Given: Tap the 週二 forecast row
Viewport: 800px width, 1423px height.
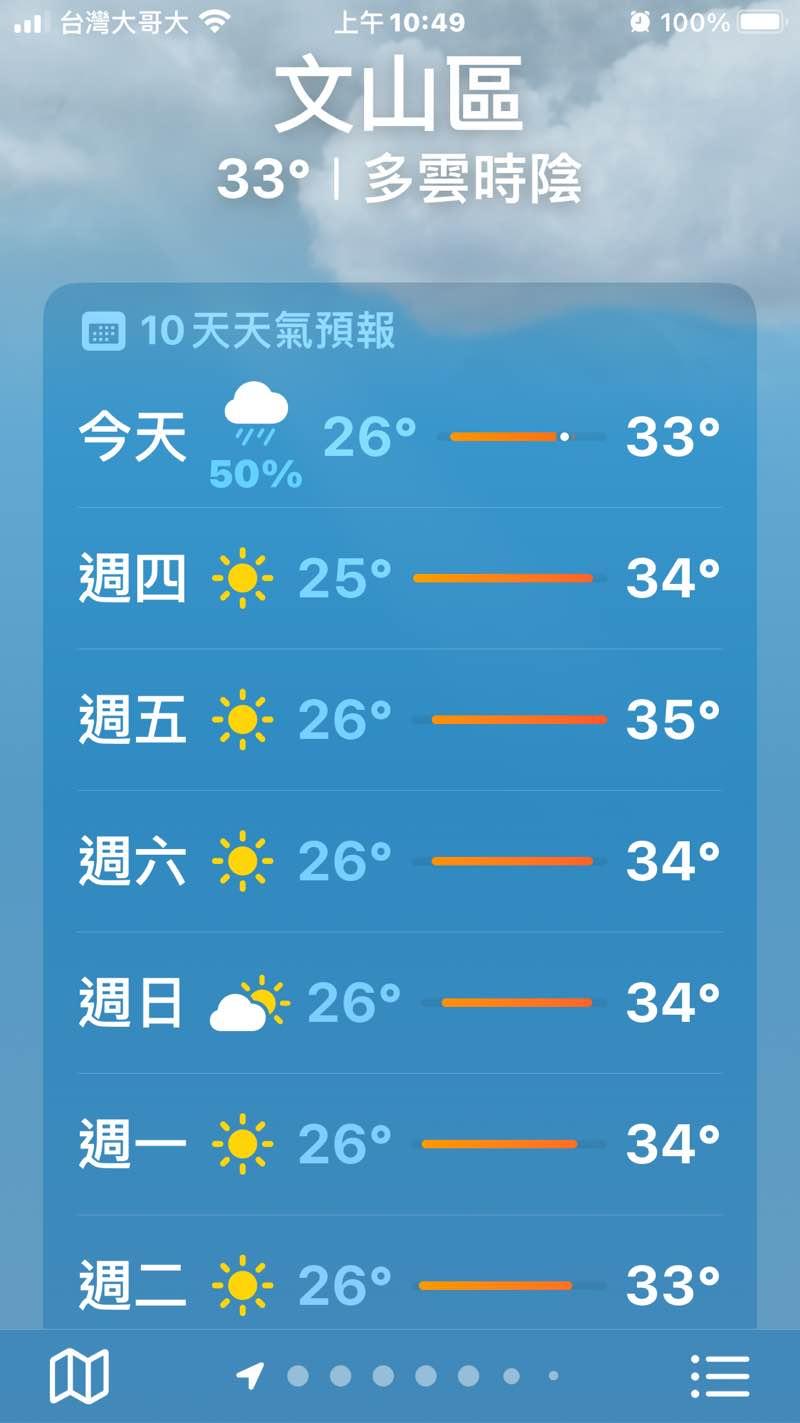Looking at the screenshot, I should 399,1284.
